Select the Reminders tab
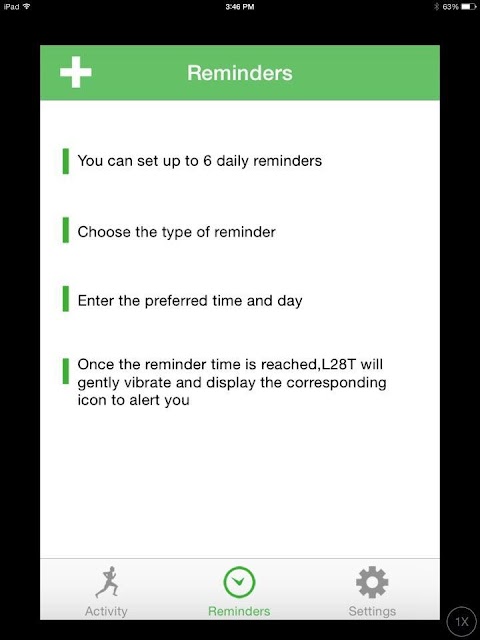The image size is (480, 640). point(239,591)
